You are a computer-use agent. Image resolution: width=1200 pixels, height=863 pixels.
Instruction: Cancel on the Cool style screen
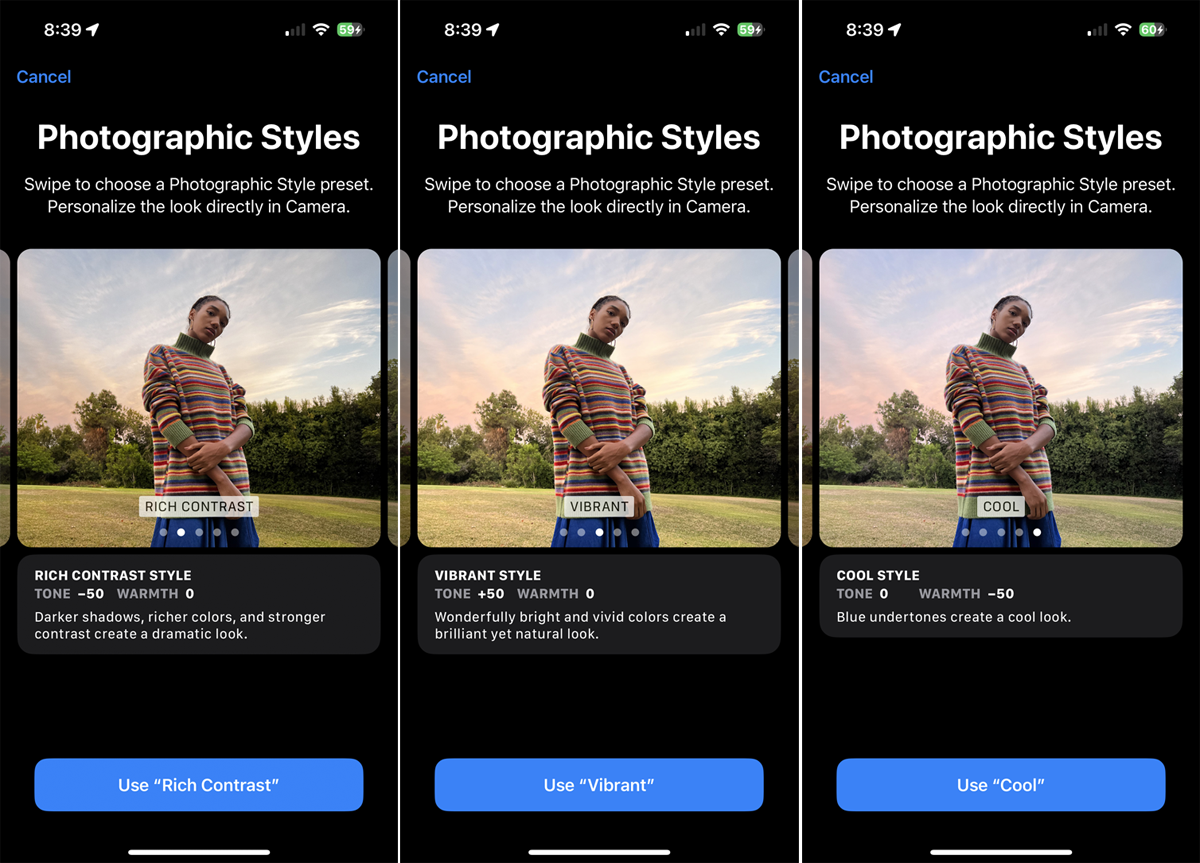846,77
